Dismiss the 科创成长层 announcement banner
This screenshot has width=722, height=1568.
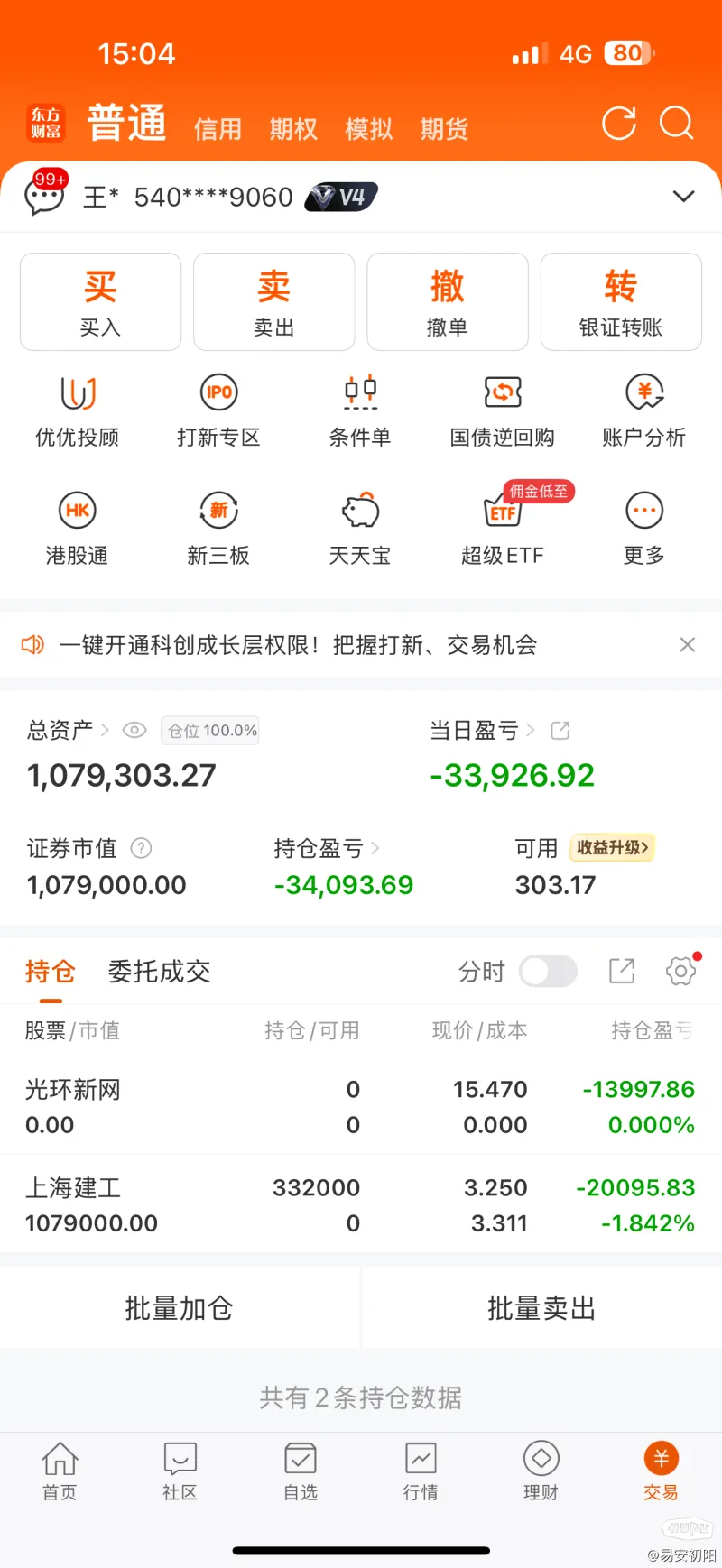687,645
